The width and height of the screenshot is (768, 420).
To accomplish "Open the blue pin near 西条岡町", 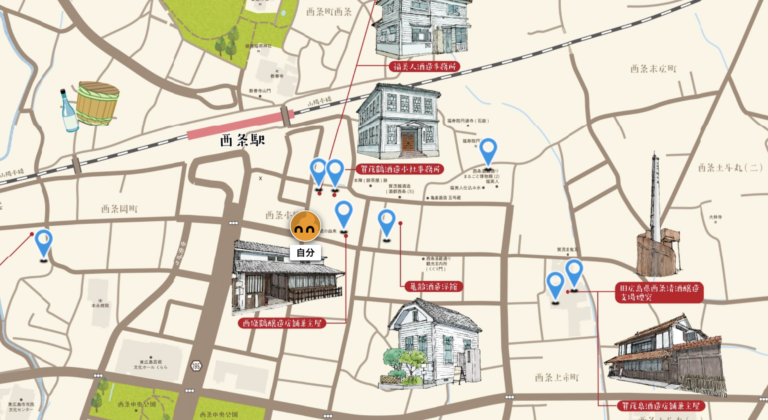I will [43, 243].
